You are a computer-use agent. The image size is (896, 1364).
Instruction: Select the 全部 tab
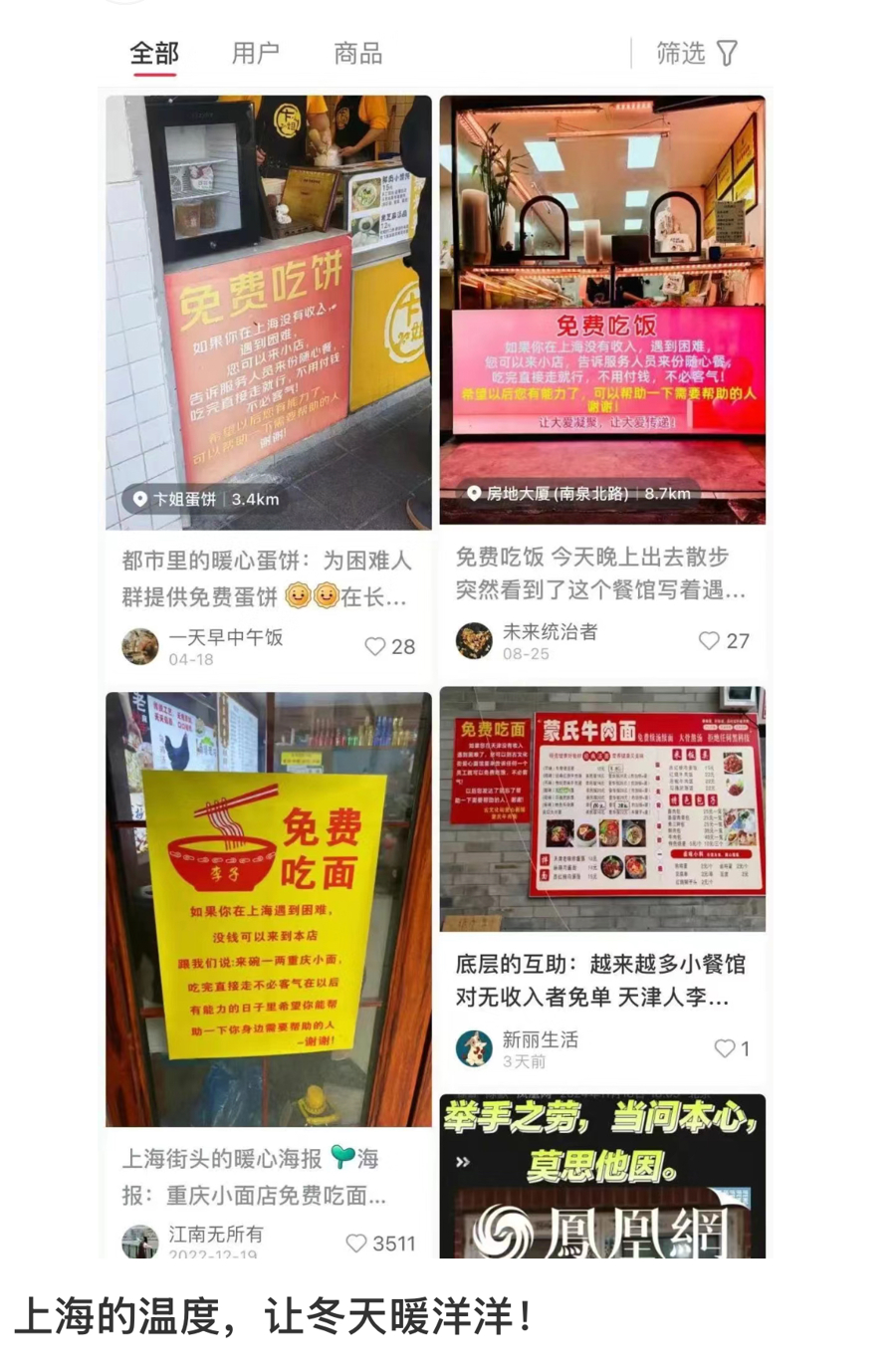point(154,53)
